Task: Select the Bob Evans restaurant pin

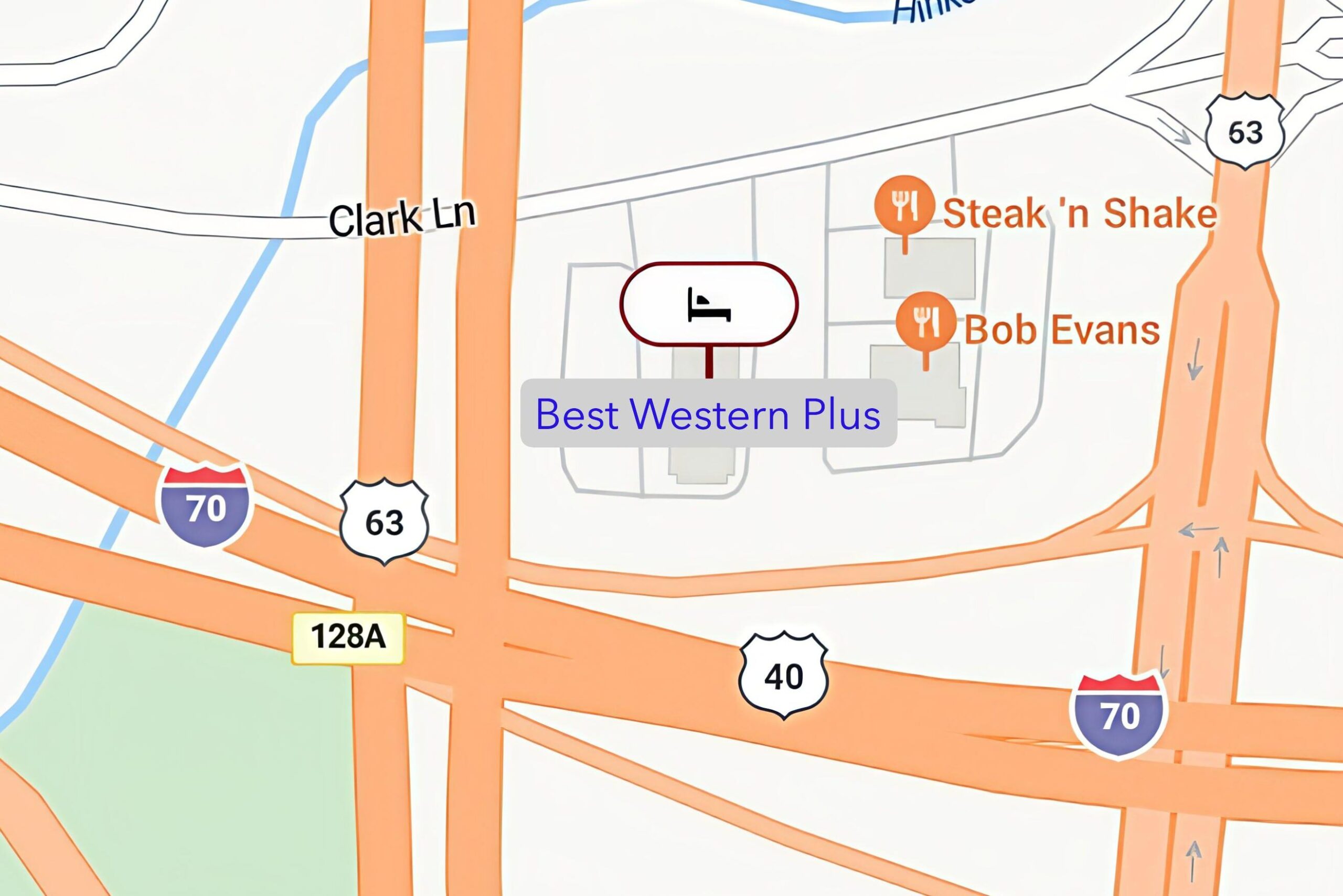Action: point(925,322)
